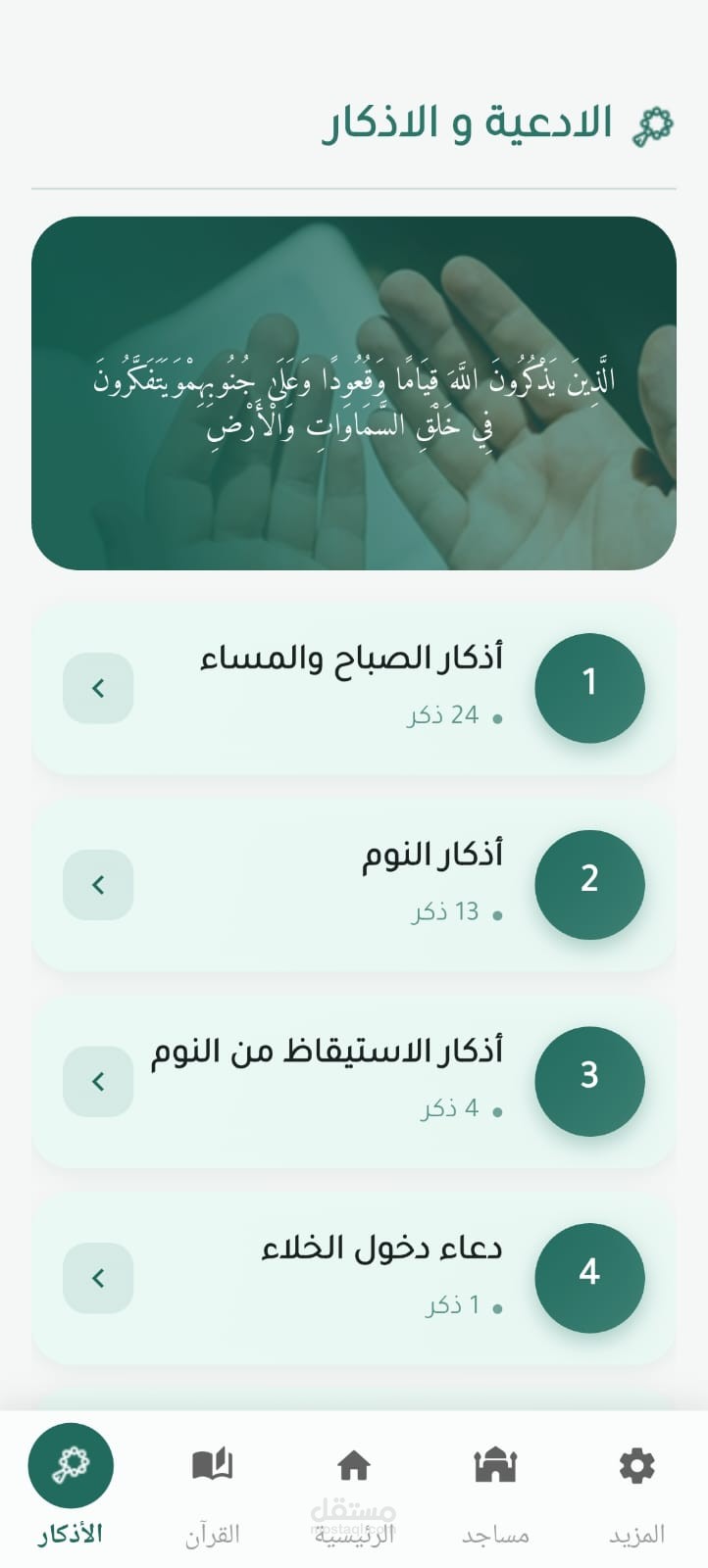Open أذكار النوم category

(x=353, y=885)
